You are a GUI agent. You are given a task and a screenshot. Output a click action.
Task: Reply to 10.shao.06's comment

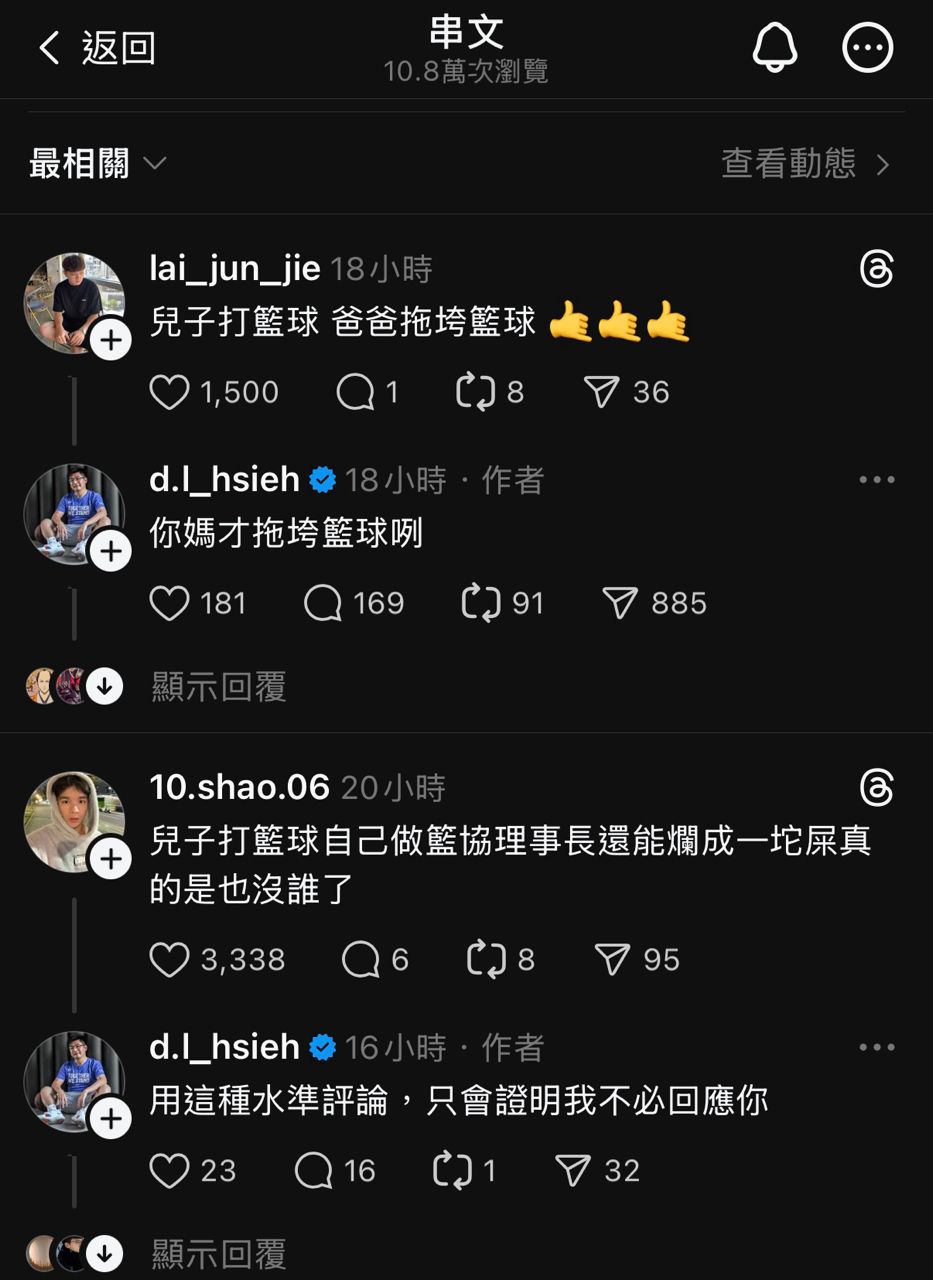[x=360, y=960]
